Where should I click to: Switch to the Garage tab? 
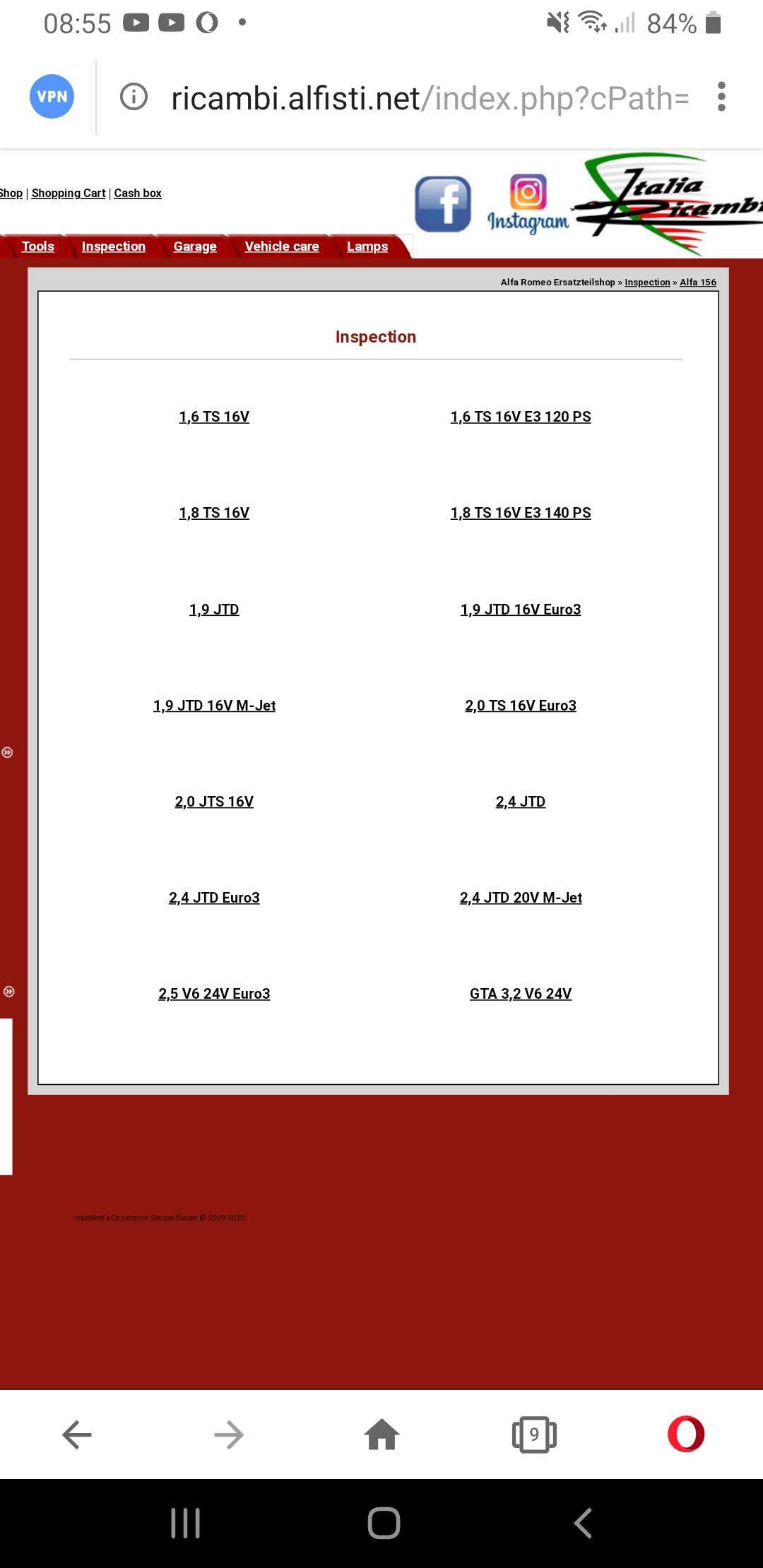pos(195,247)
